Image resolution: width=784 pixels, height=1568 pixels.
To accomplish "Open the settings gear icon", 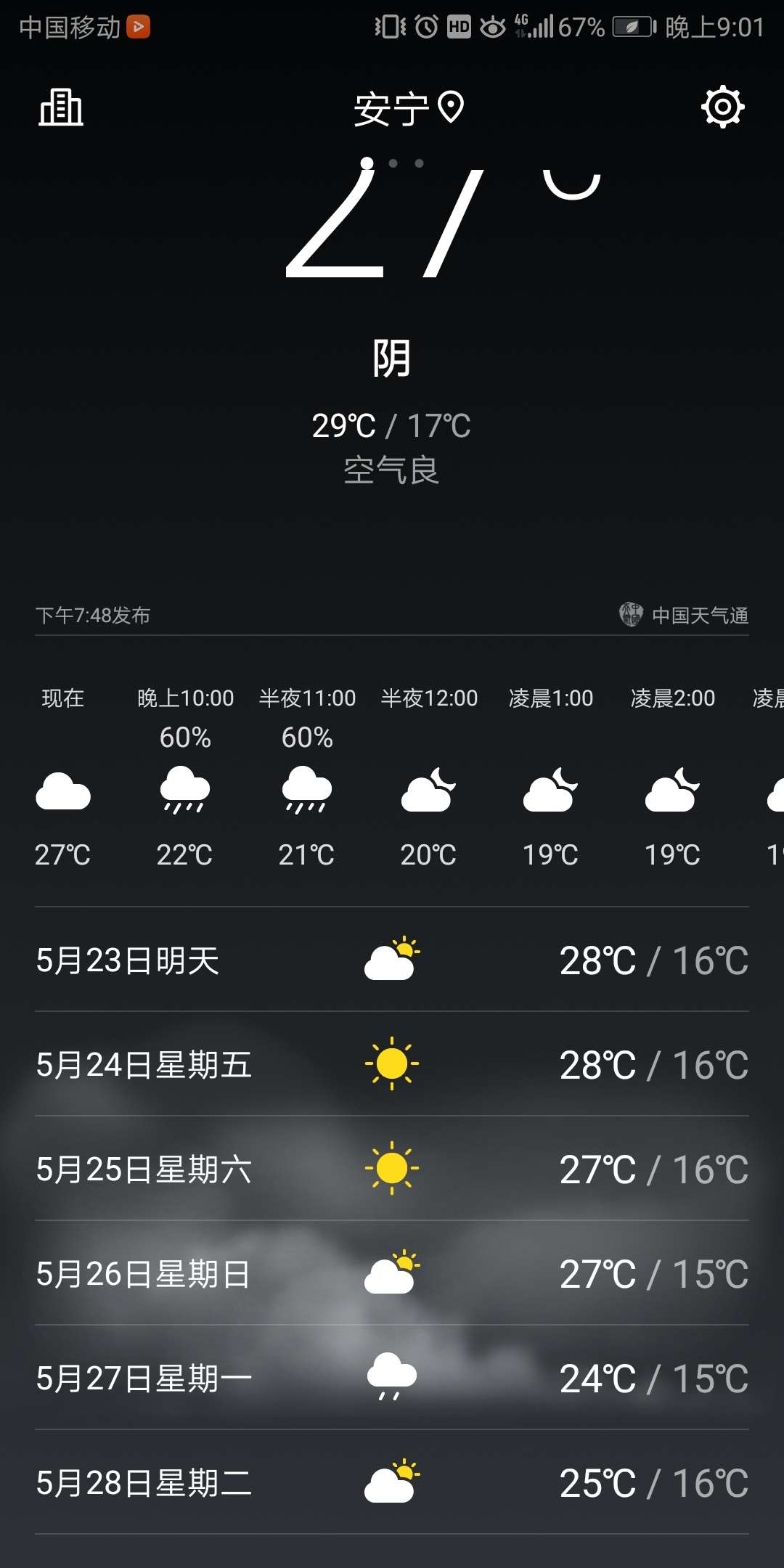I will (723, 107).
